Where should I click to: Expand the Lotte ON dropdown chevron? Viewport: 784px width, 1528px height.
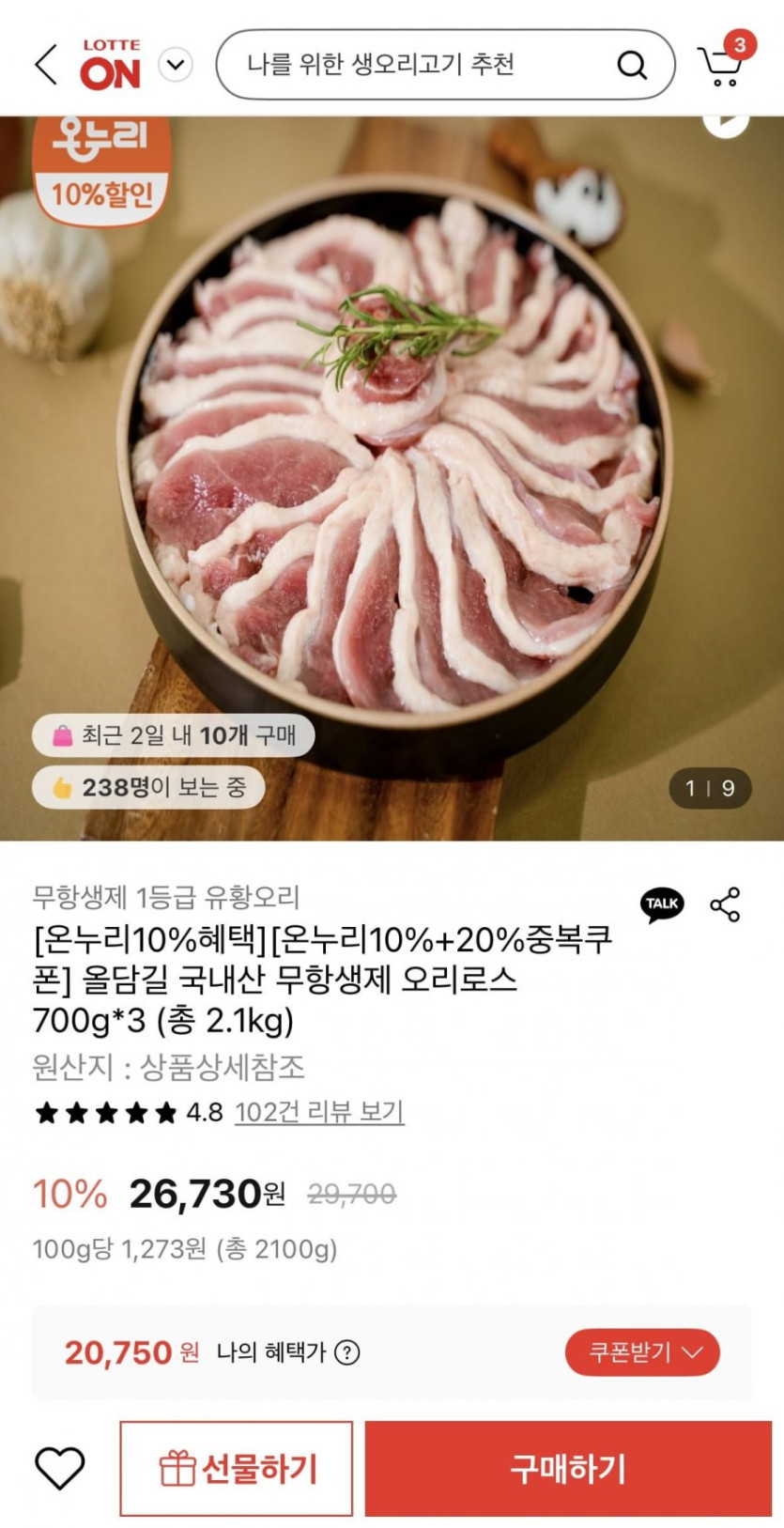pyautogui.click(x=176, y=65)
